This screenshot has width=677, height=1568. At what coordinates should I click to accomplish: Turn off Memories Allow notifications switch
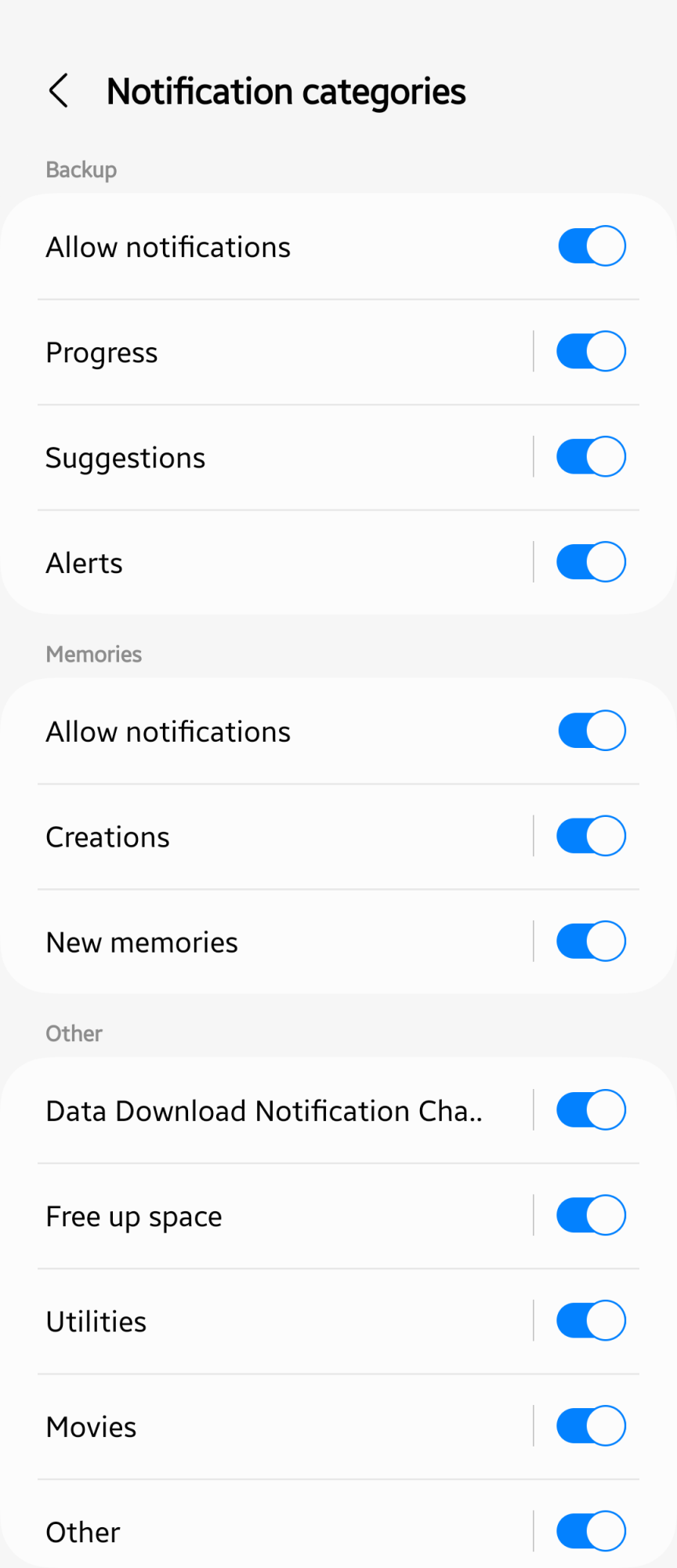pyautogui.click(x=592, y=731)
